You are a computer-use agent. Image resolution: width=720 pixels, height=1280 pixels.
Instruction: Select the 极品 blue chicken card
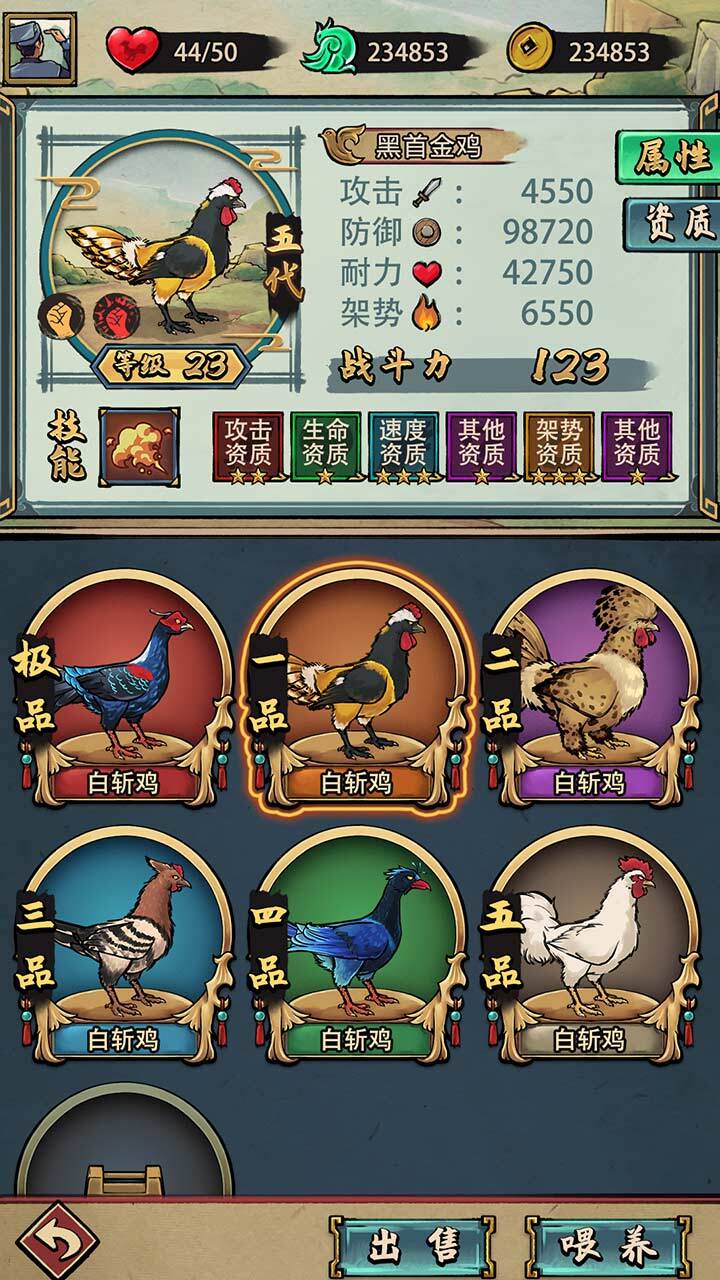pyautogui.click(x=125, y=690)
